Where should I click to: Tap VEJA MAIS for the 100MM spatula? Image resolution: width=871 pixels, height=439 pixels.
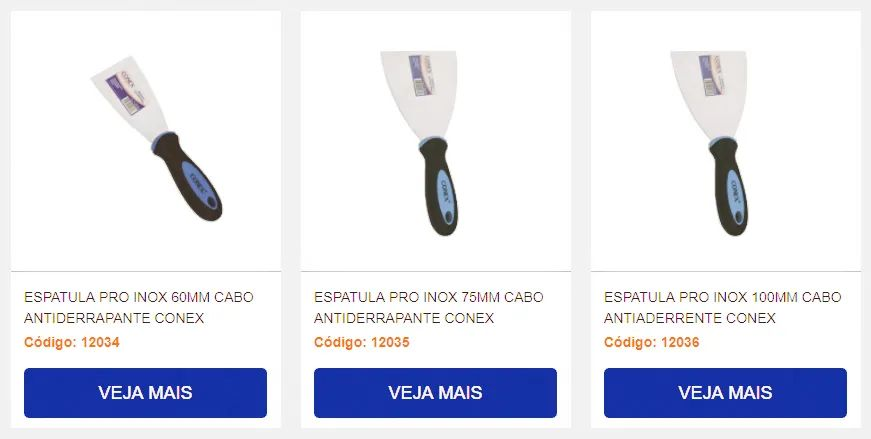tap(725, 392)
